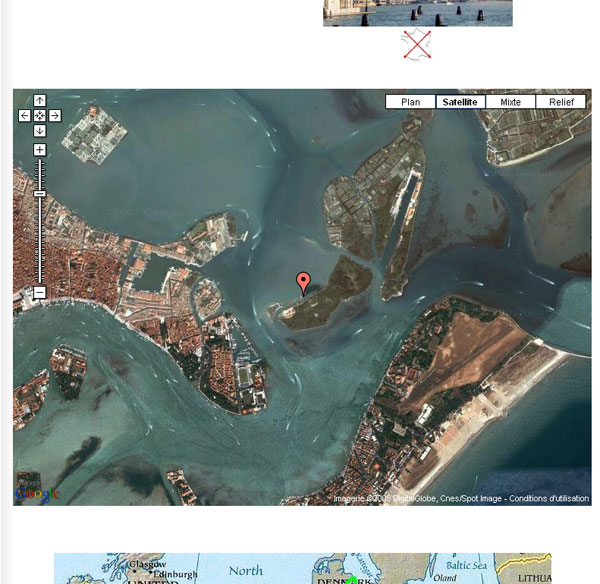Switch map to Mixte view
Viewport: 600px width, 584px height.
click(x=510, y=102)
